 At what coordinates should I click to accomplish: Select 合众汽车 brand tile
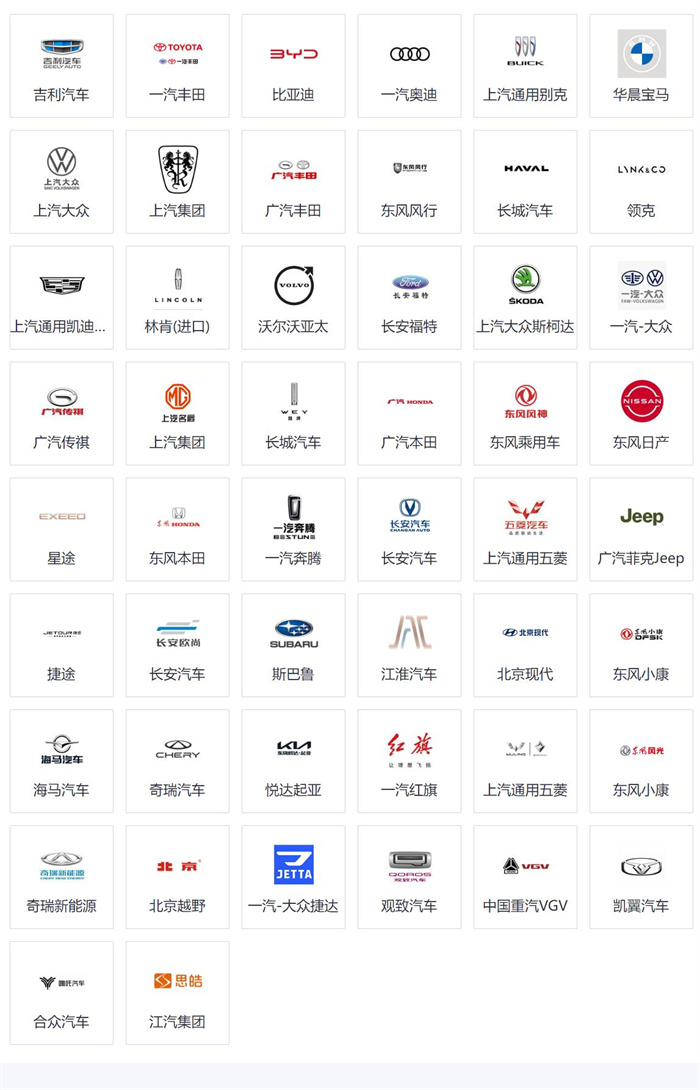[x=61, y=994]
